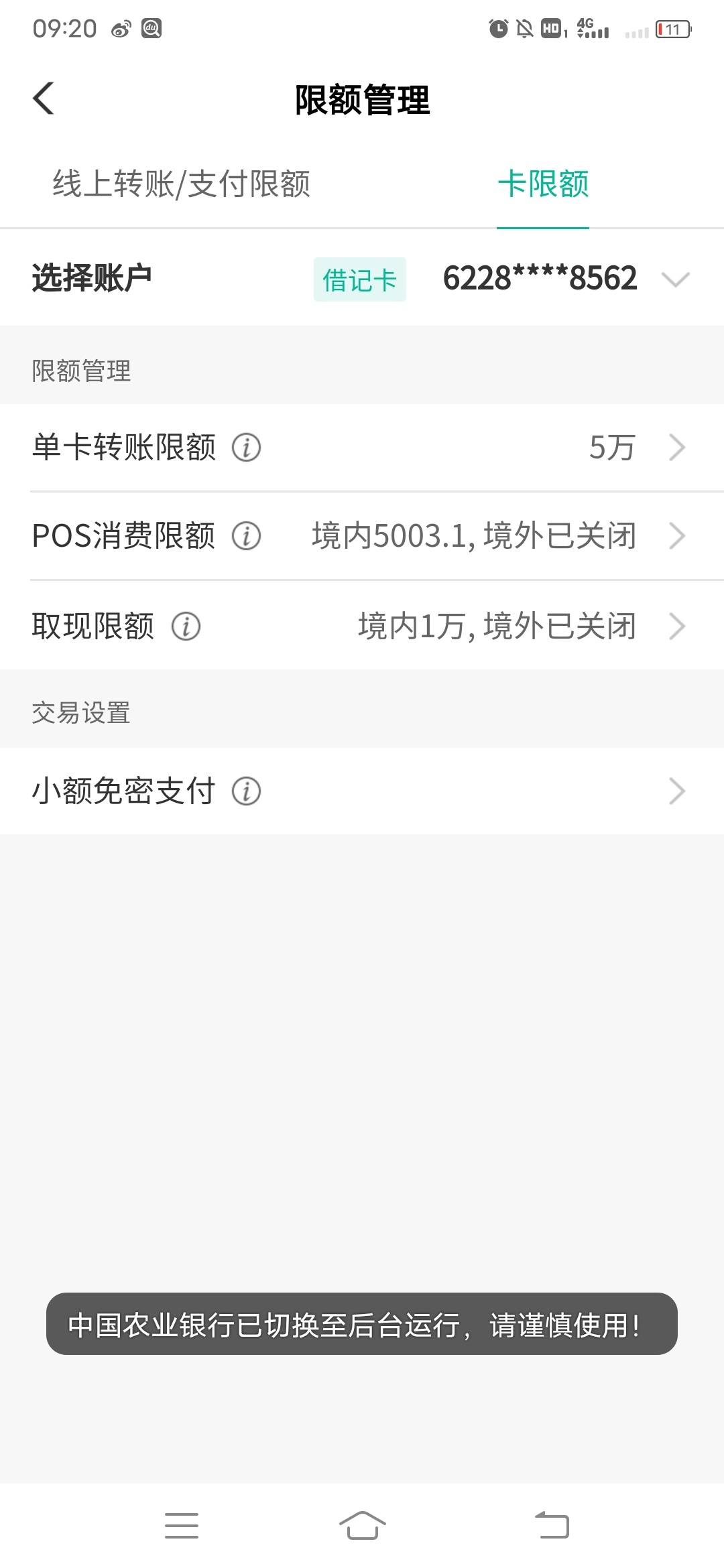Switch to 线上转账/支付限额 tab
Viewport: 724px width, 1568px height.
click(x=181, y=184)
